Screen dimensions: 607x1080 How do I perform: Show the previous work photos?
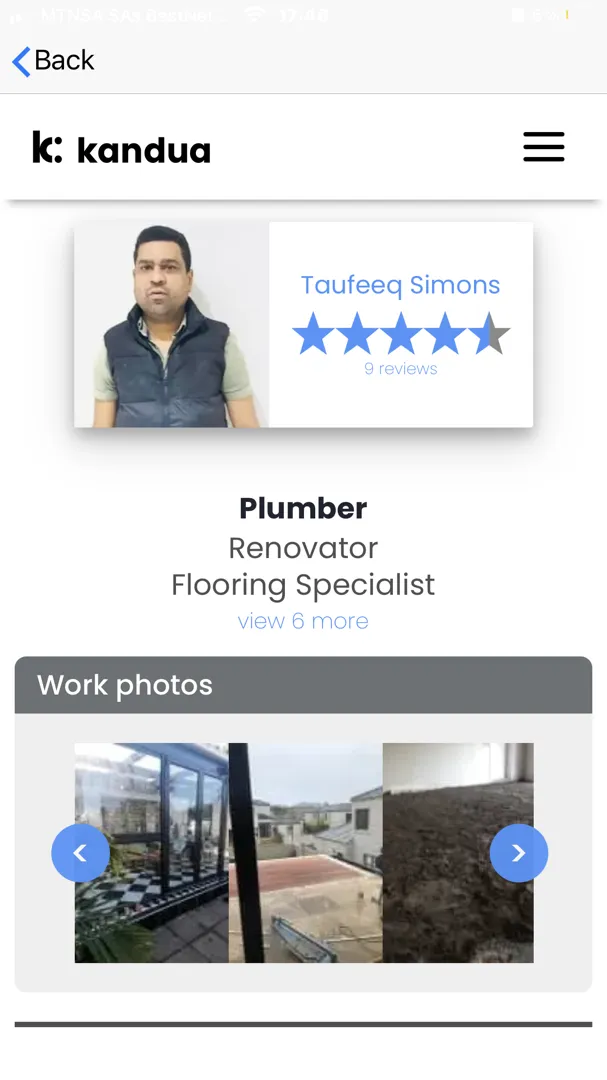coord(80,853)
